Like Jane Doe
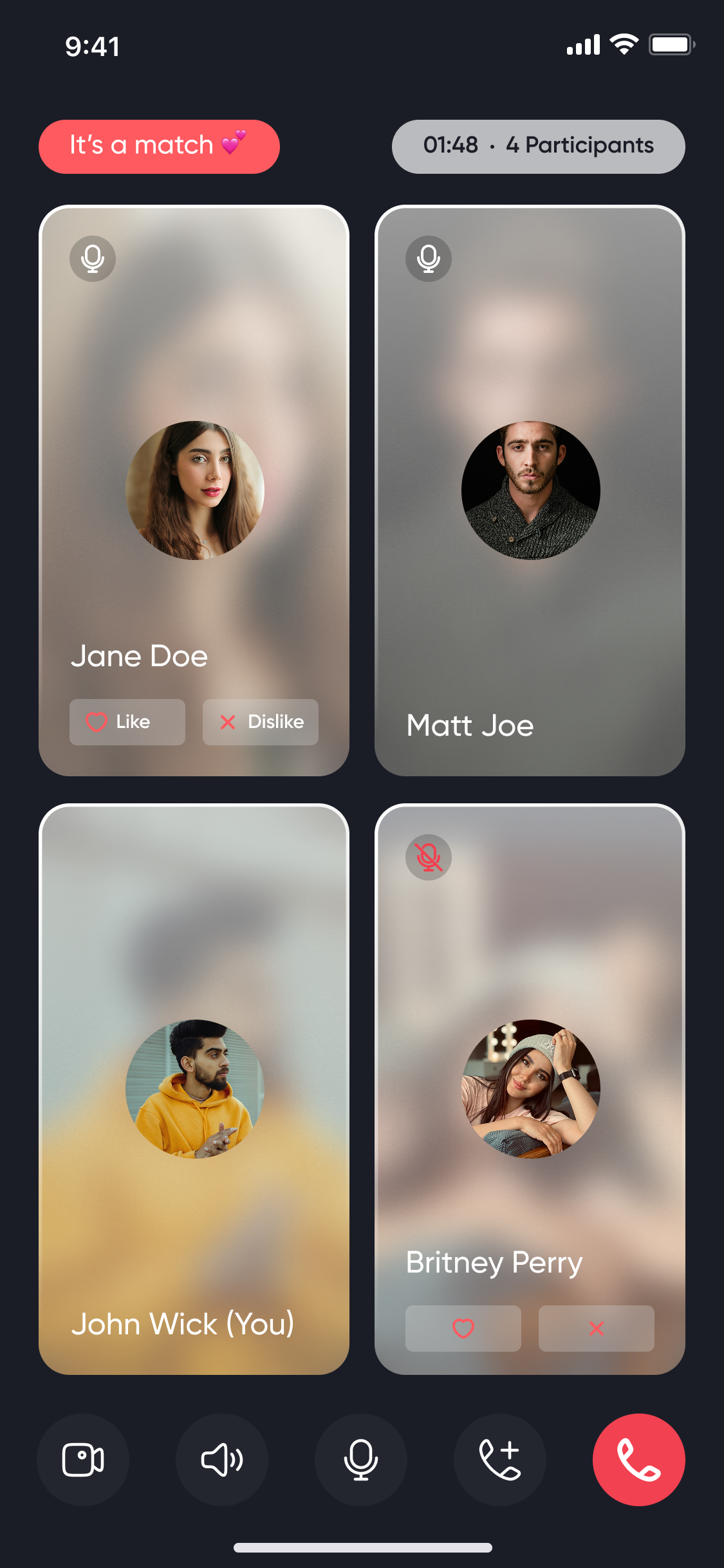 coord(127,722)
